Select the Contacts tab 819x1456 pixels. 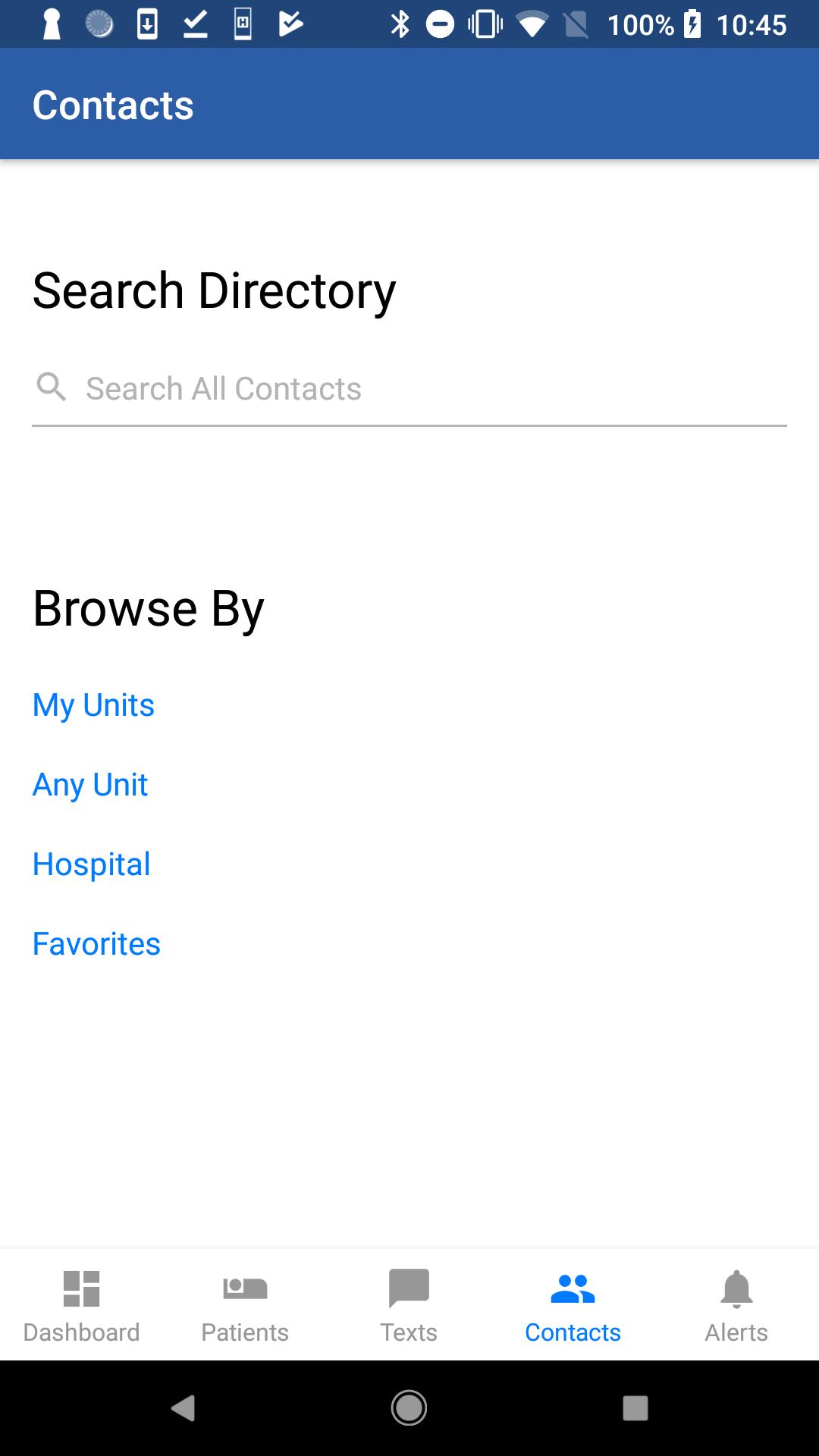(573, 1306)
